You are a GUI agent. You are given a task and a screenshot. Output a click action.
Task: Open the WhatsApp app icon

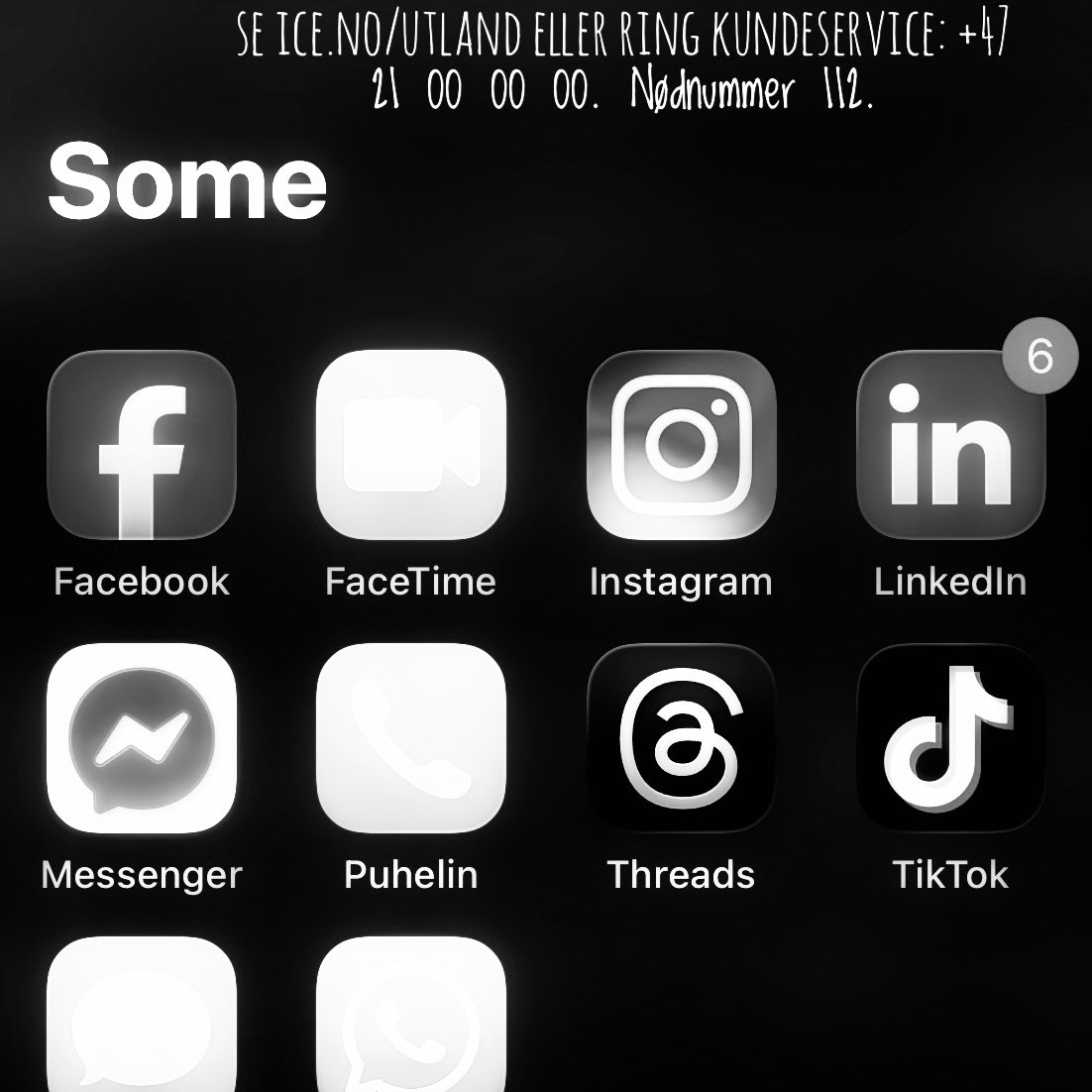(411, 1021)
